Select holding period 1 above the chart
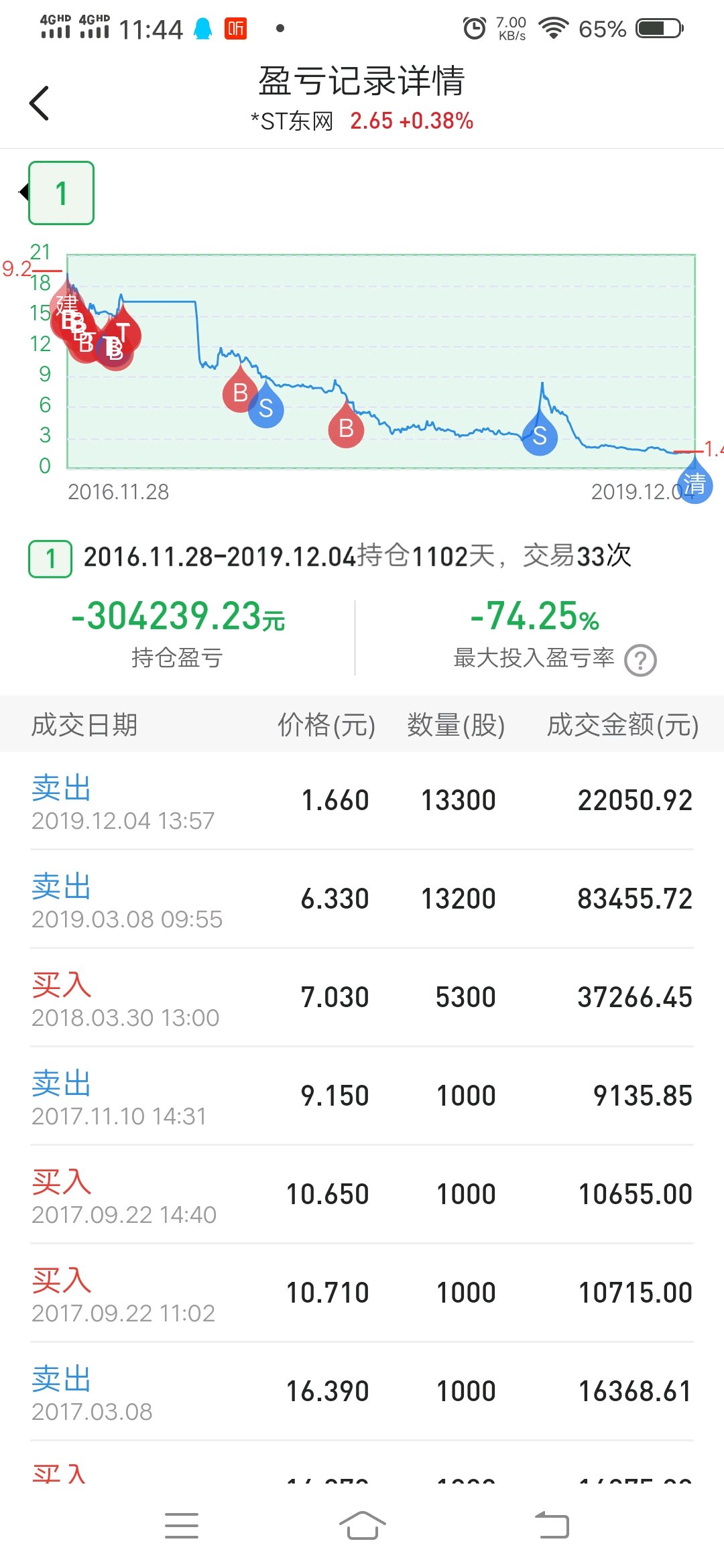 click(61, 193)
